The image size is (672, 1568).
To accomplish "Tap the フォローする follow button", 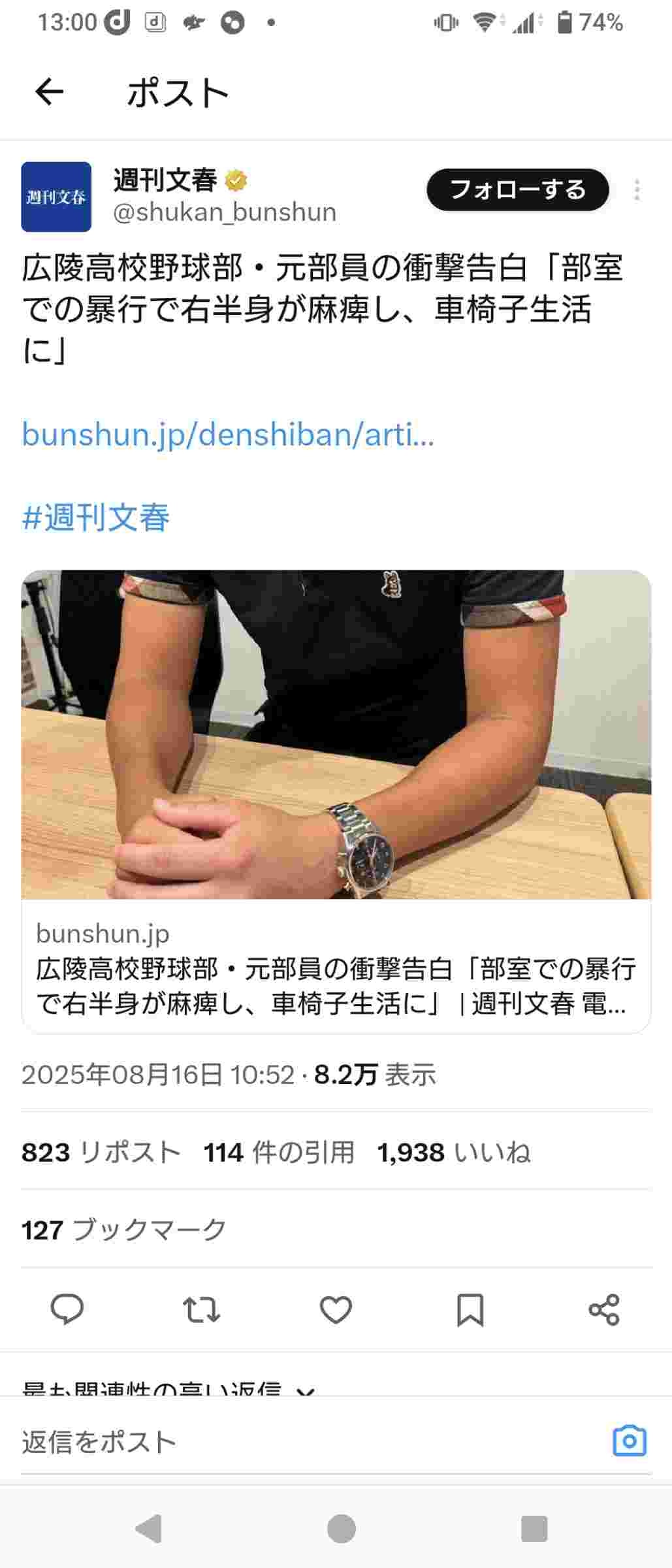I will tap(517, 190).
